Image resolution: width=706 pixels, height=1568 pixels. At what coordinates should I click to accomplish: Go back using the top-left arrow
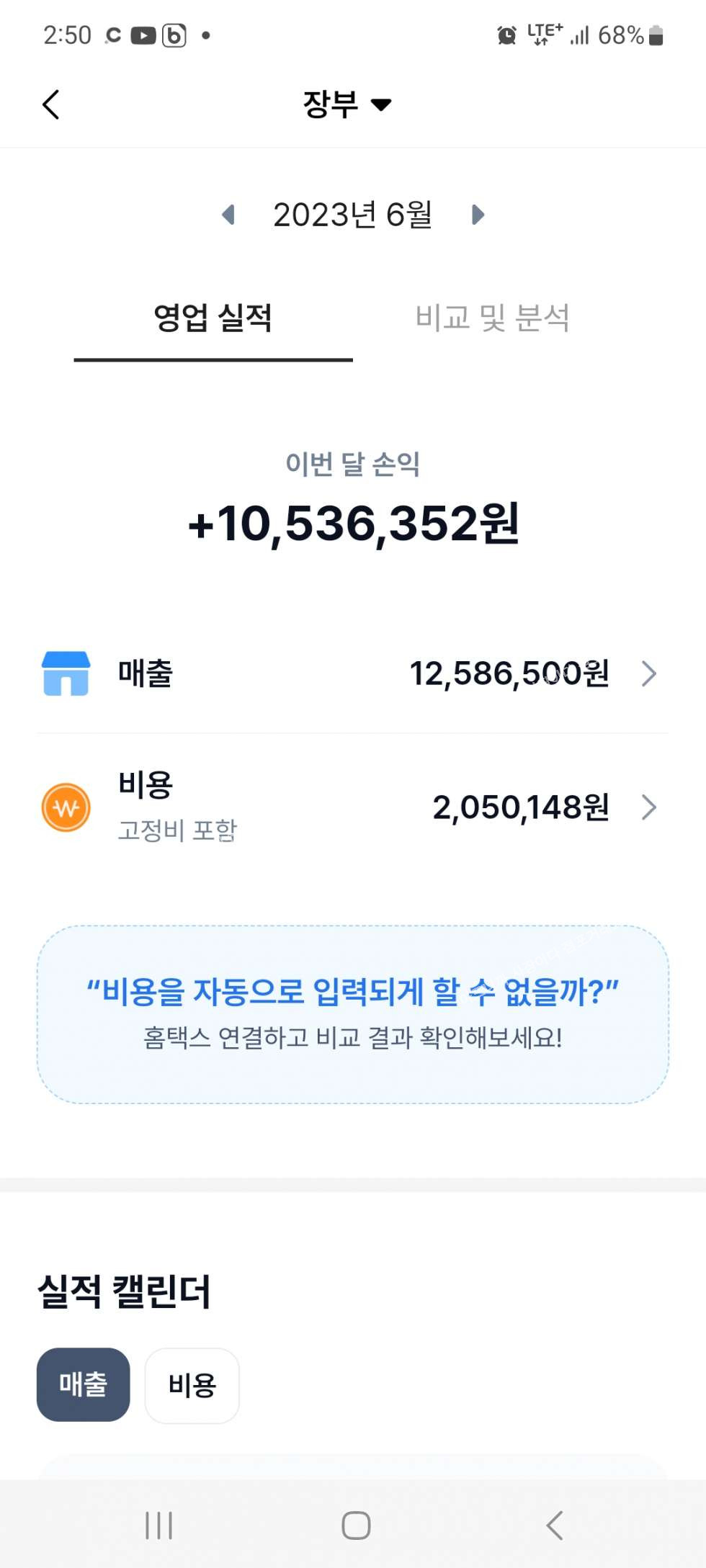(x=50, y=105)
